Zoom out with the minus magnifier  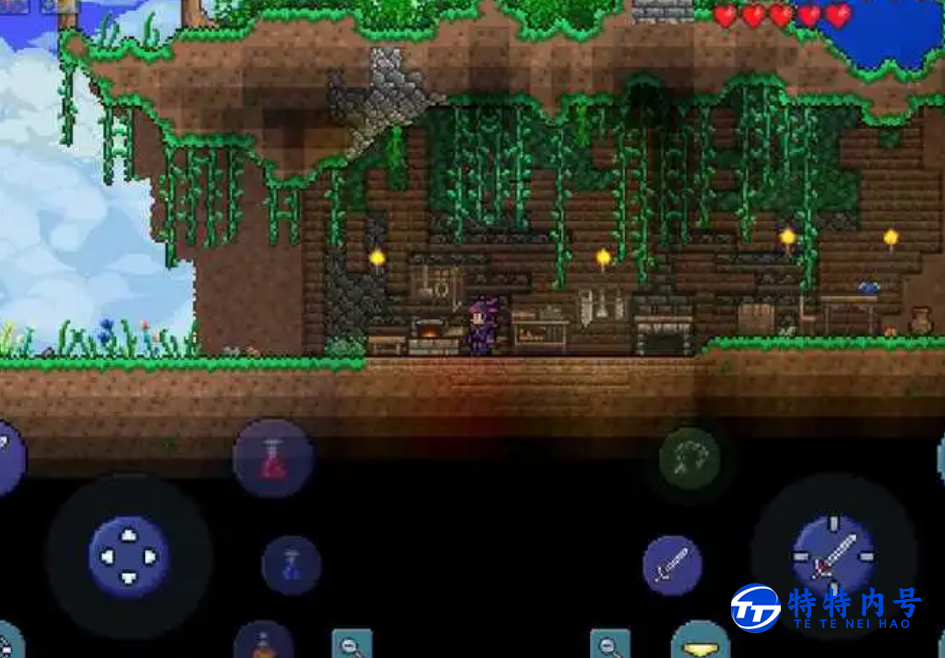click(x=352, y=644)
